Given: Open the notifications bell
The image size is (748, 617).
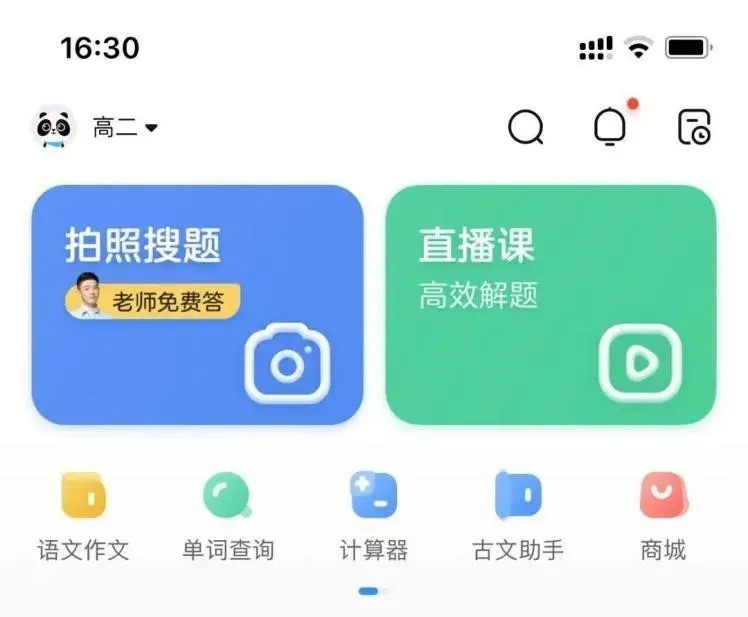Looking at the screenshot, I should pos(610,128).
